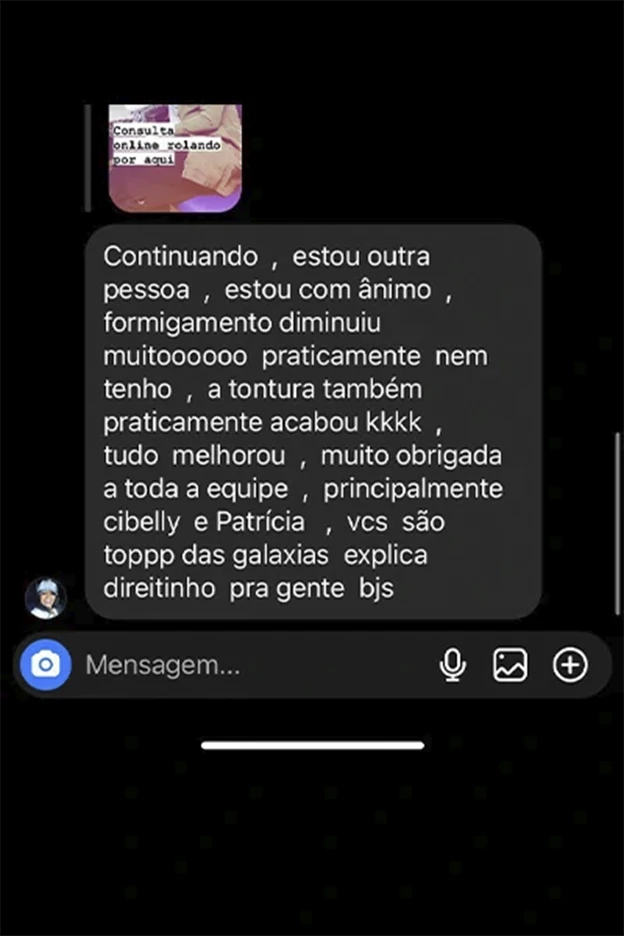Tap the Mensagem text field
Image resolution: width=624 pixels, height=936 pixels.
tap(250, 665)
